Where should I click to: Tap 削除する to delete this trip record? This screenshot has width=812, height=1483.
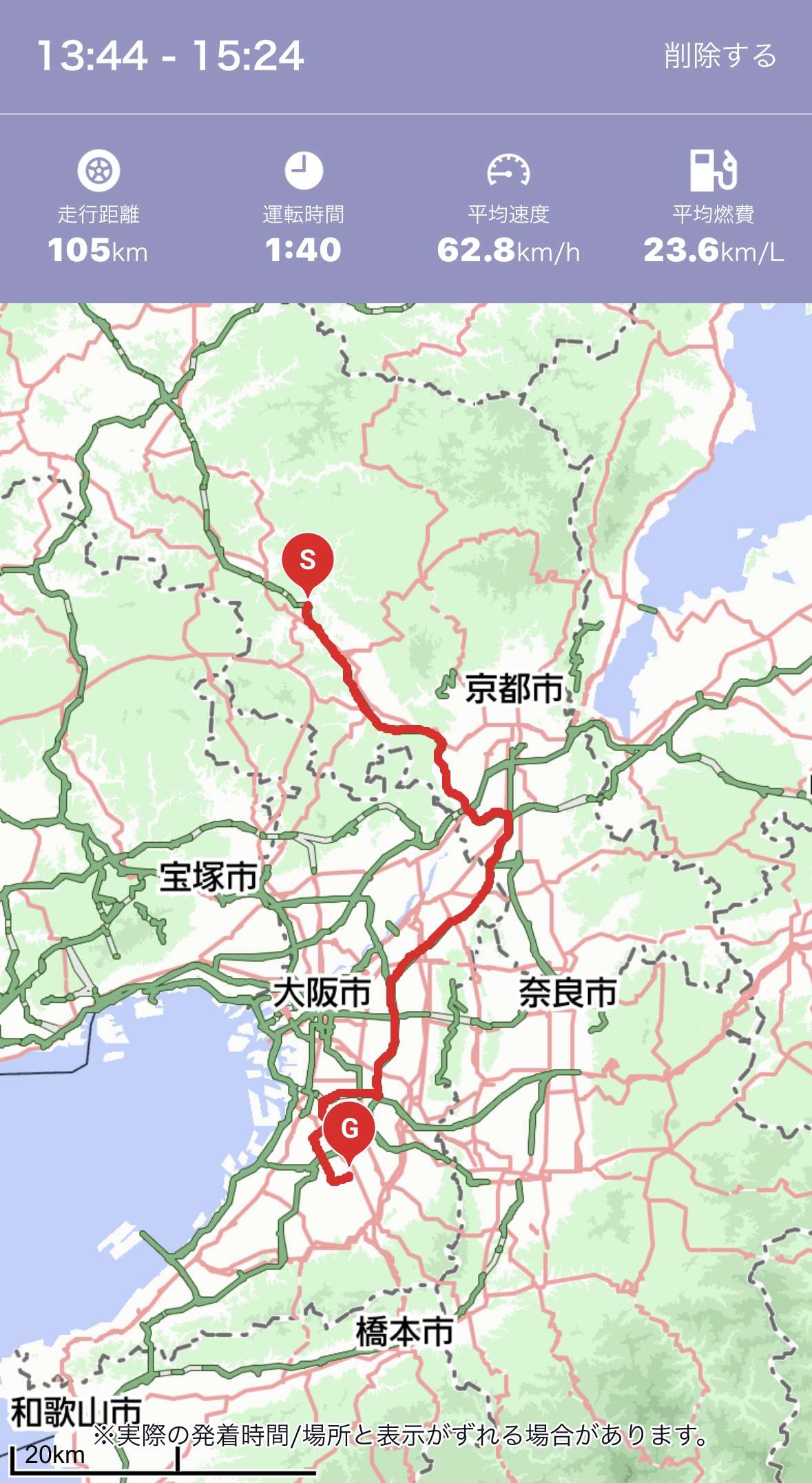point(720,56)
